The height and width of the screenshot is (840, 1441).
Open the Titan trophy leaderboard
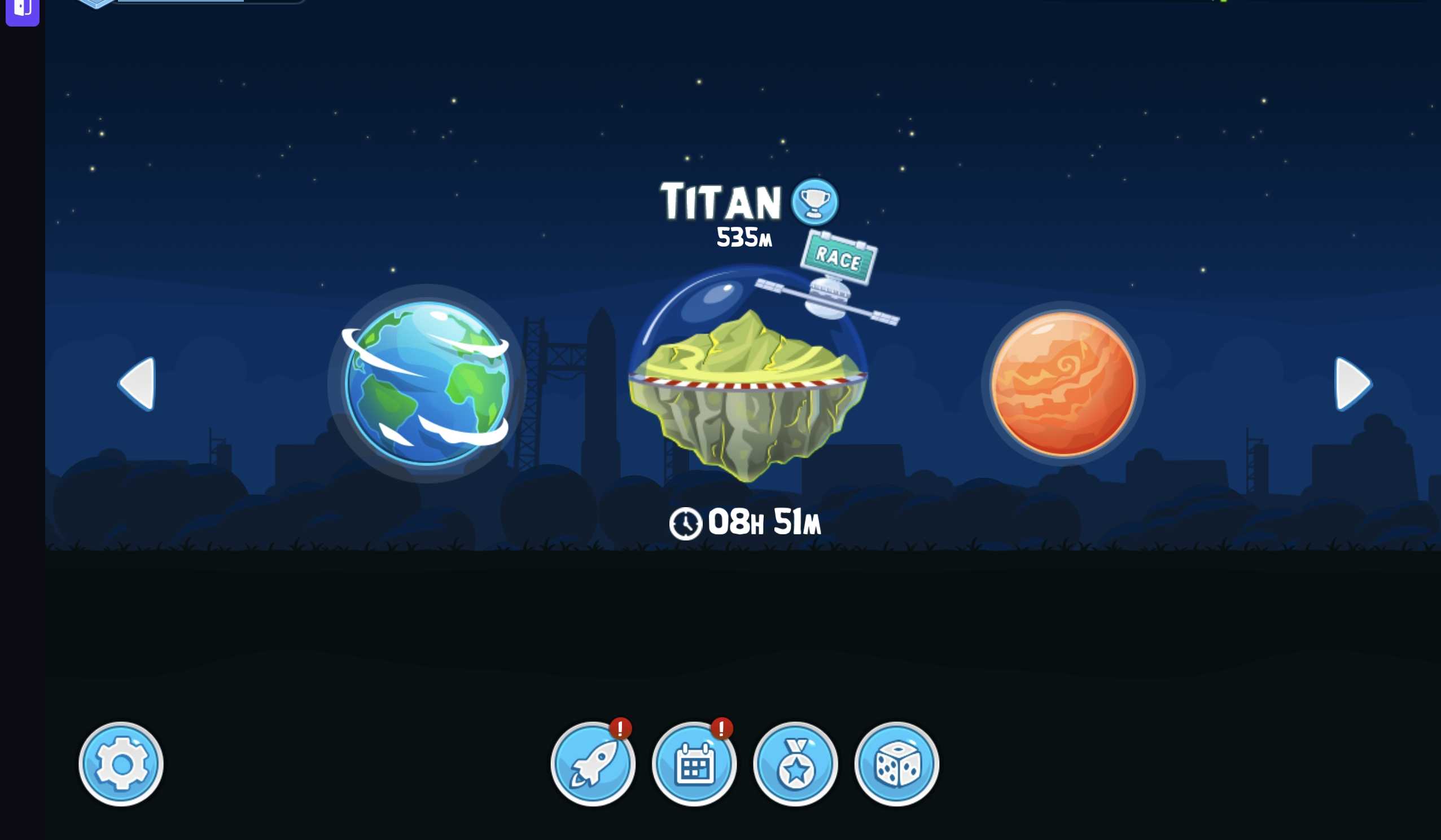[x=814, y=202]
